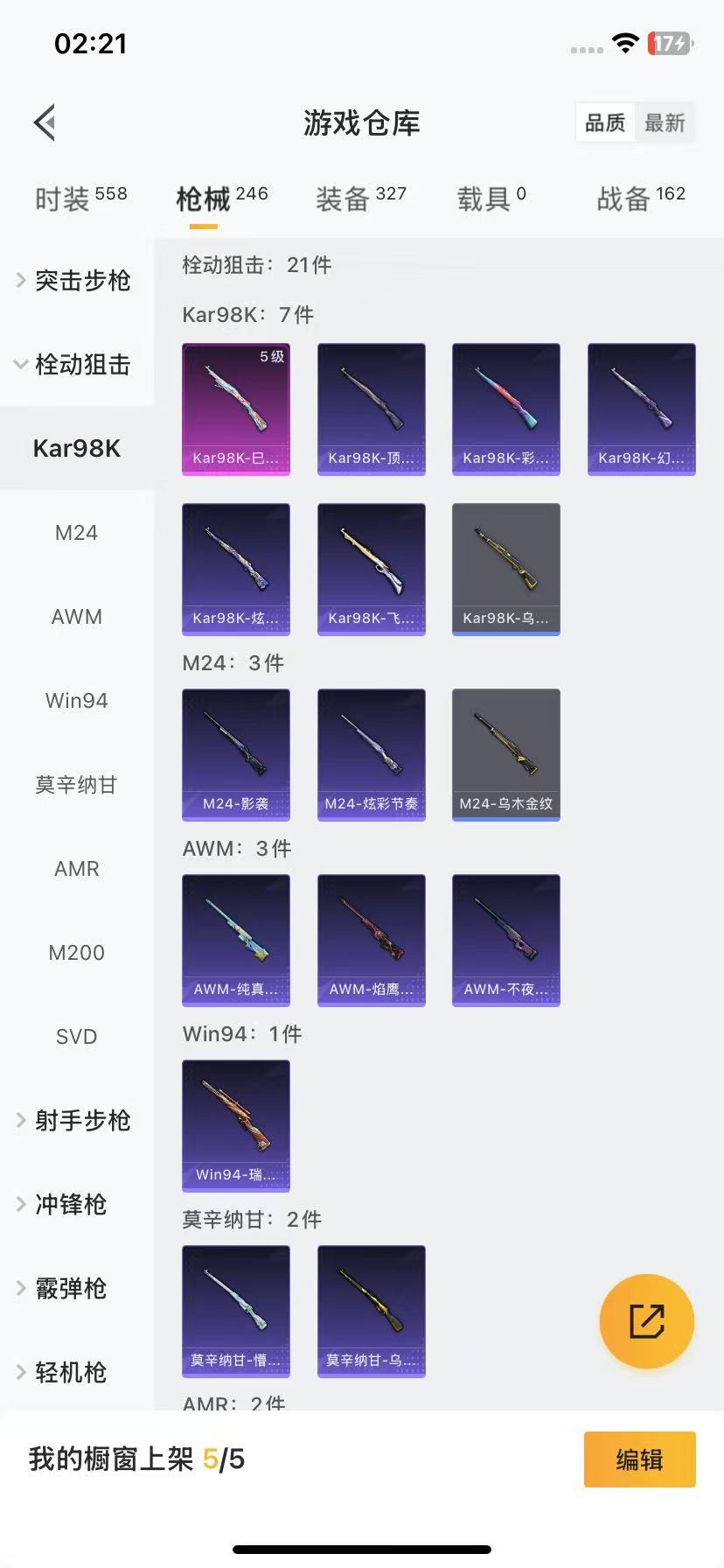Select AWM in the side list
This screenshot has height=1568, width=724.
coord(76,616)
